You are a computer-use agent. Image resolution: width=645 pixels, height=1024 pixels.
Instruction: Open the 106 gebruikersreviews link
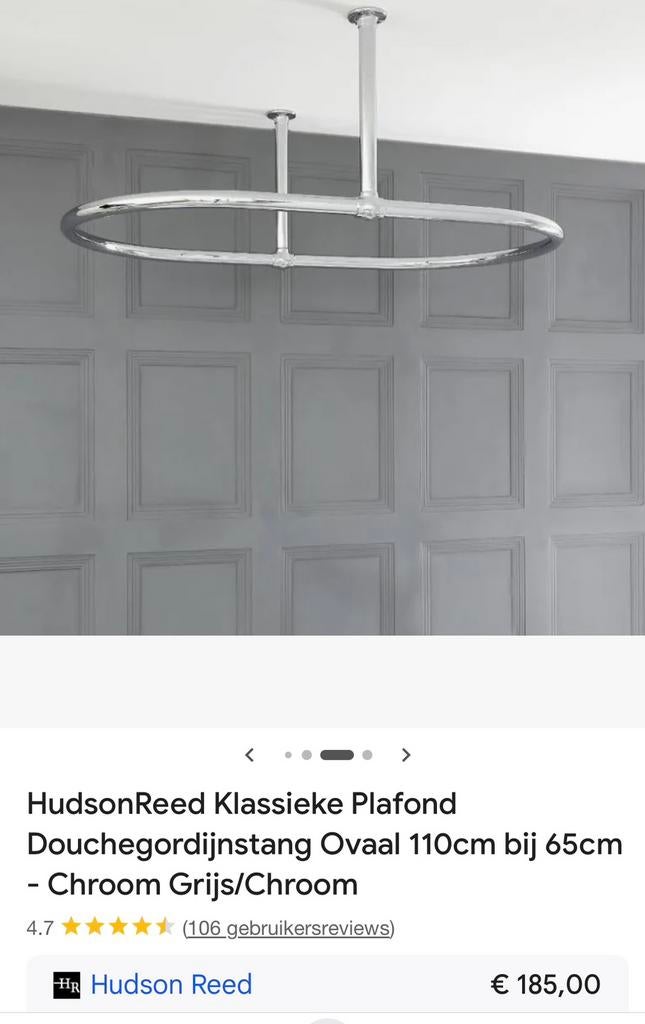point(288,928)
